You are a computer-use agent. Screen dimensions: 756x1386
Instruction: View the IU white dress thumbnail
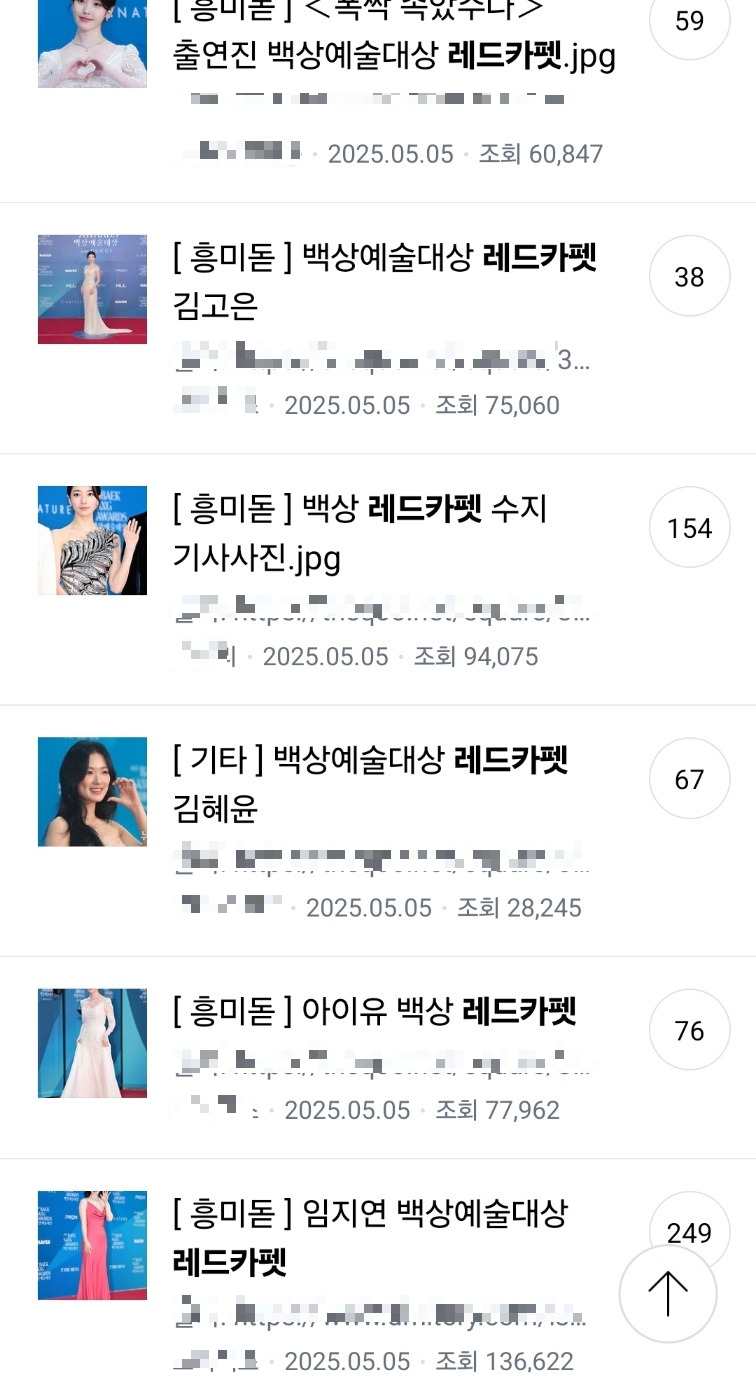(x=92, y=1042)
